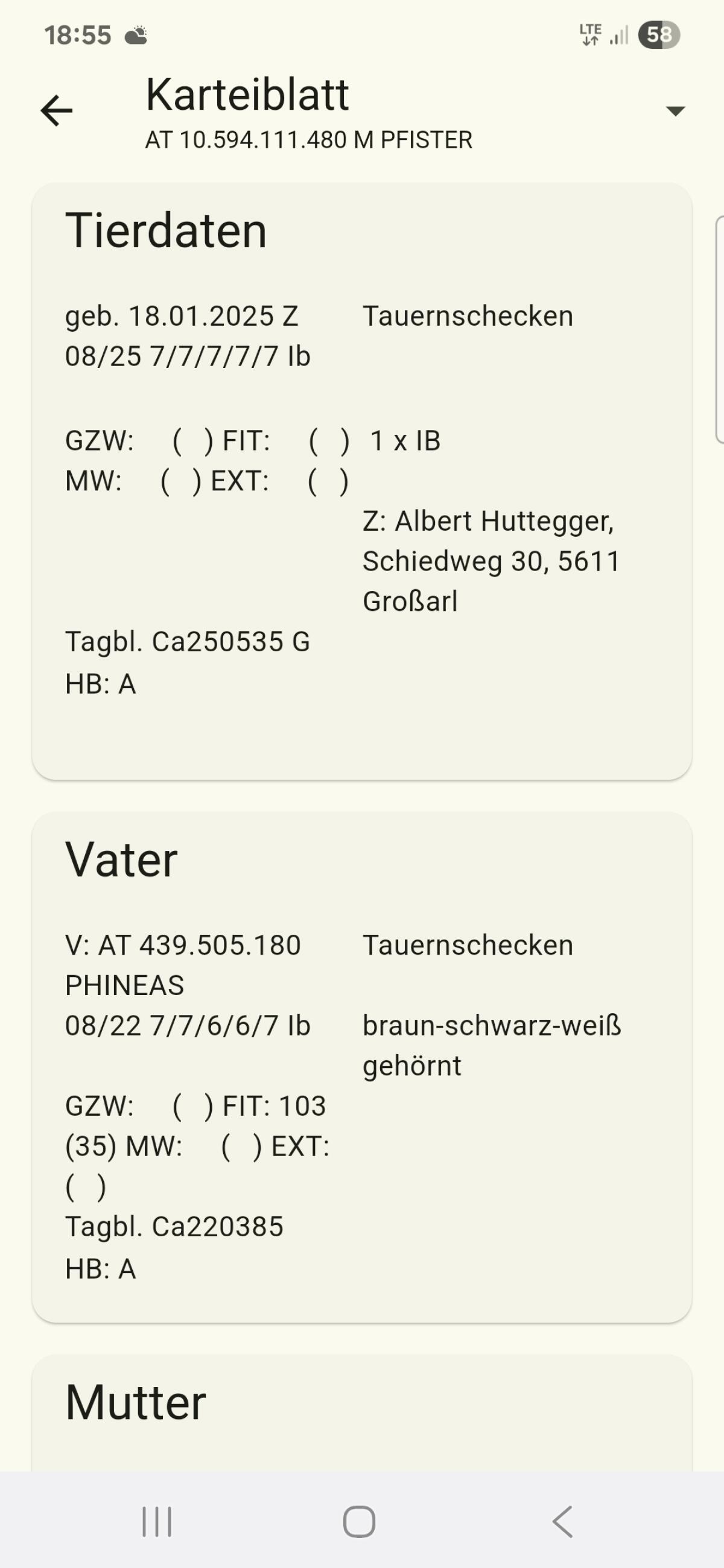Go back using the app bar arrow
Viewport: 724px width, 1568px height.
(57, 111)
